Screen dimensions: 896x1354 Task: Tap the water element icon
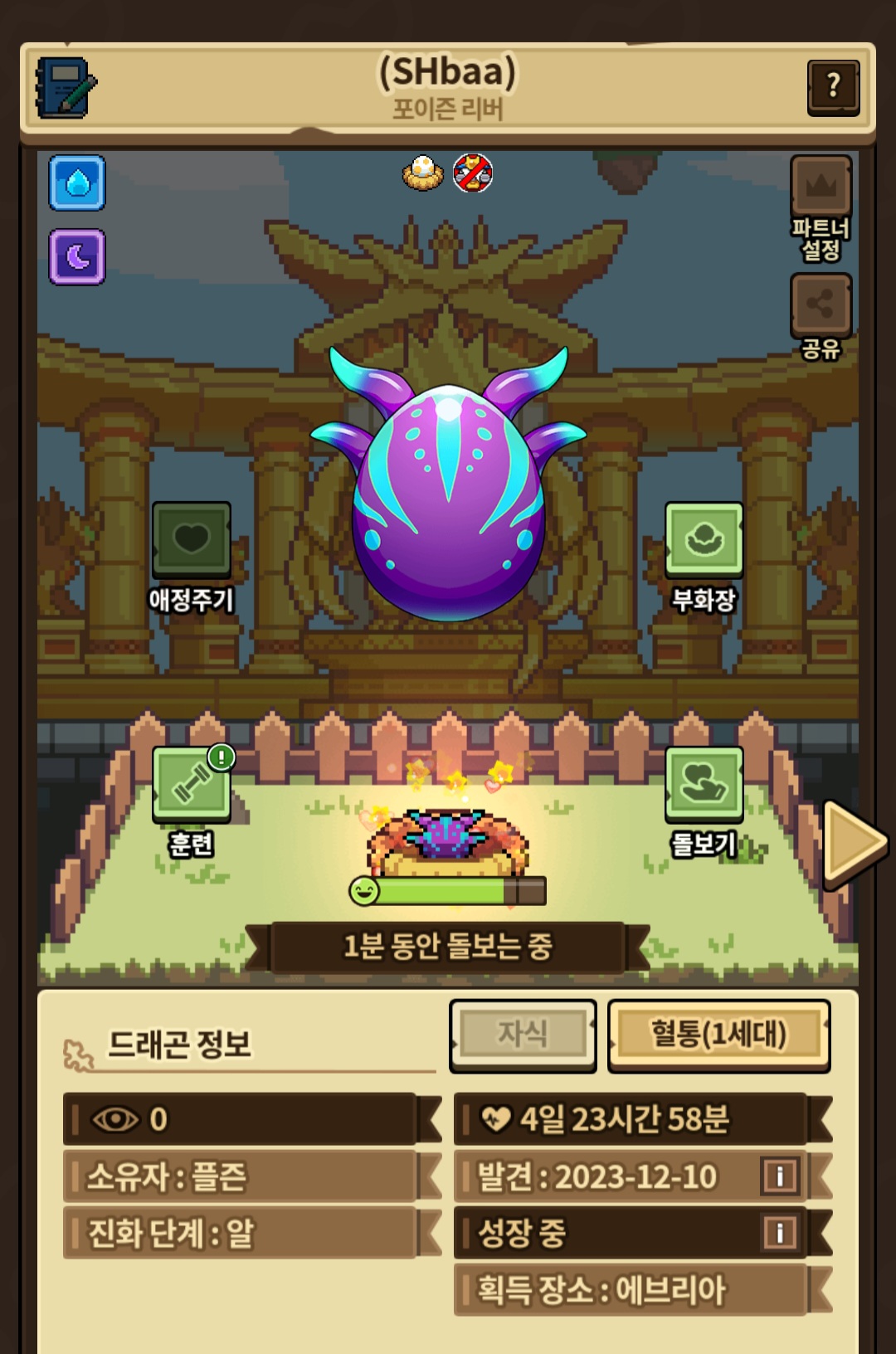[x=77, y=183]
